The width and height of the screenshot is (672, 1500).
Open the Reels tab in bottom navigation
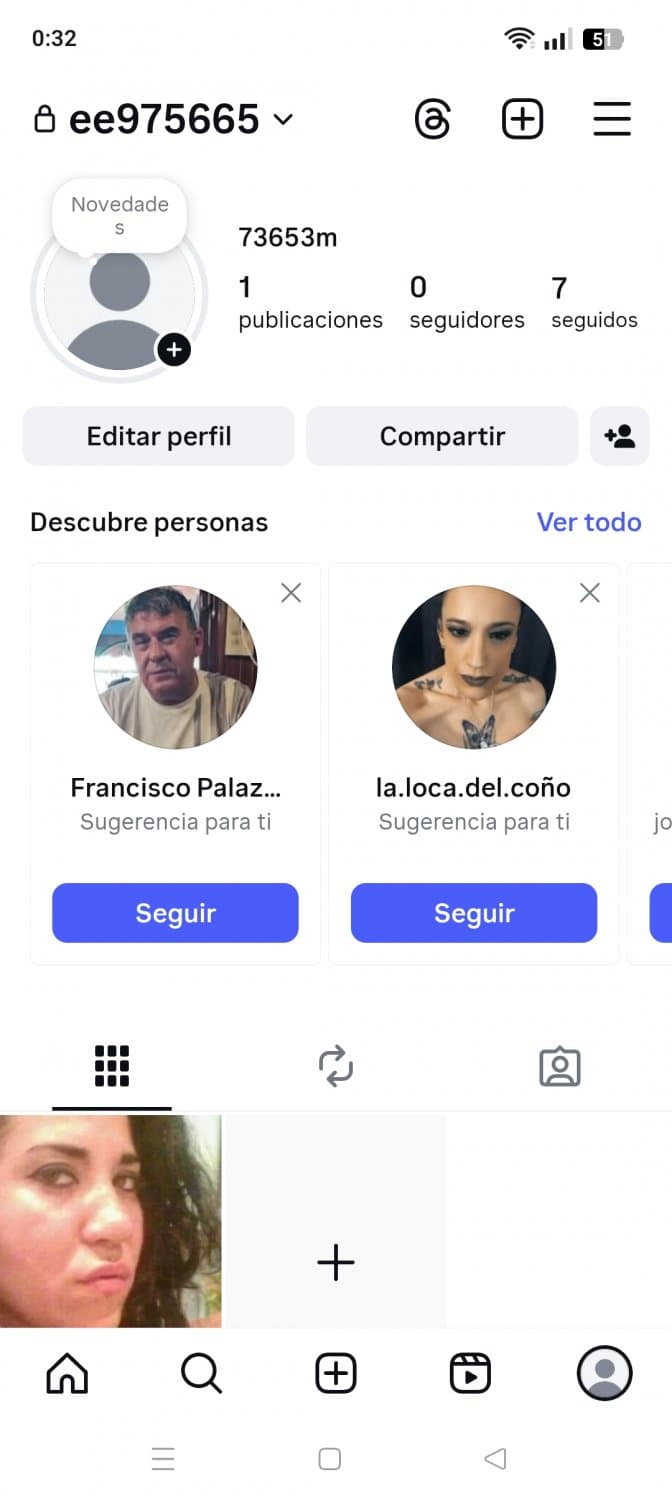click(x=470, y=1374)
